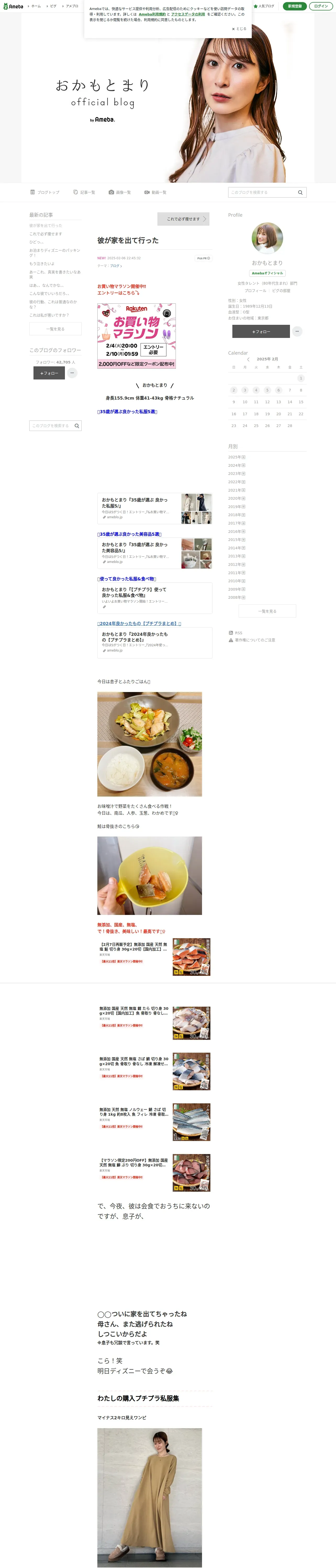Tap the 新規登録 sign-up button
336x1568 pixels.
[x=295, y=6]
